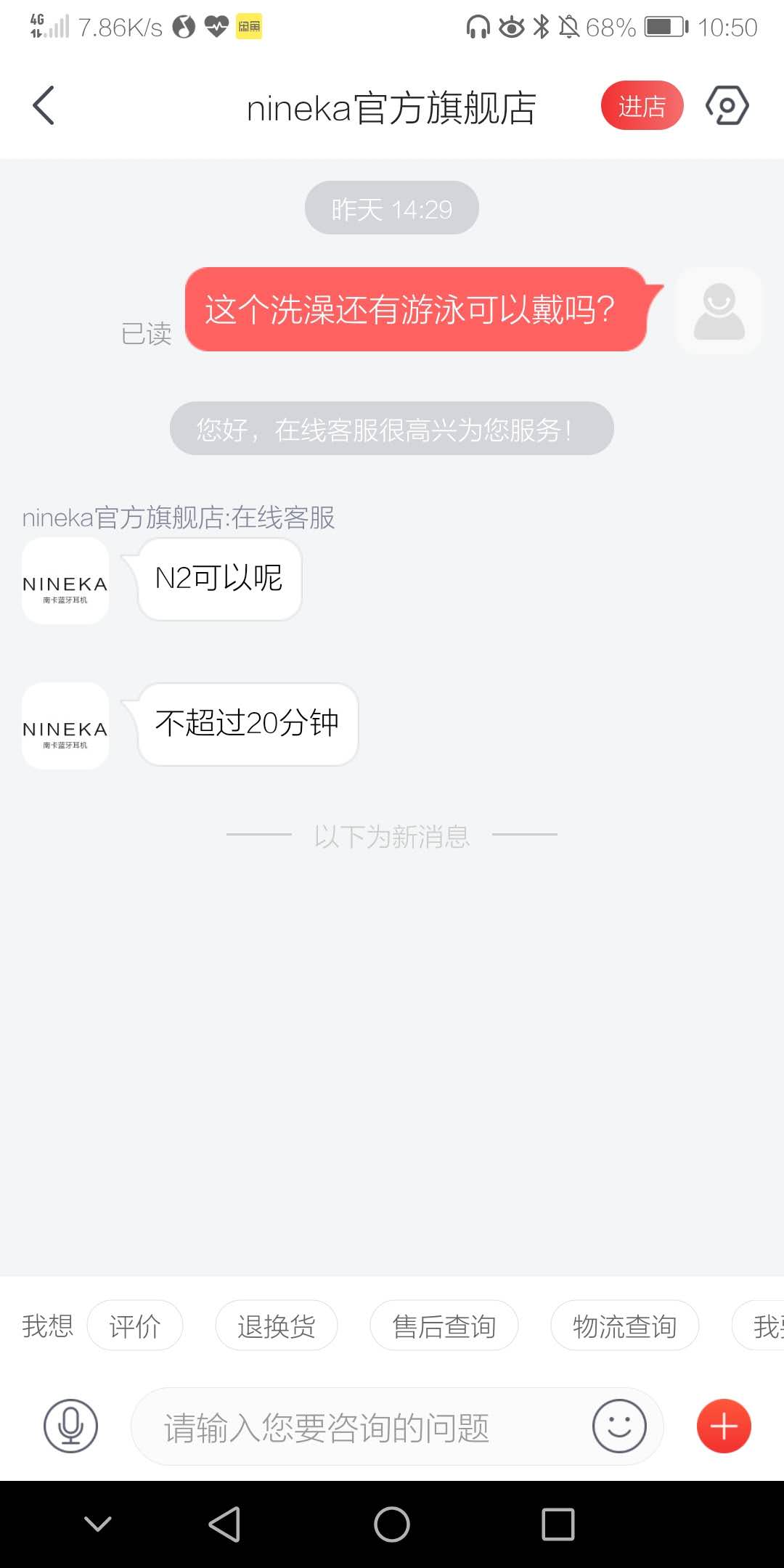Open chat settings hexagon icon
Image resolution: width=784 pixels, height=1568 pixels.
click(727, 106)
